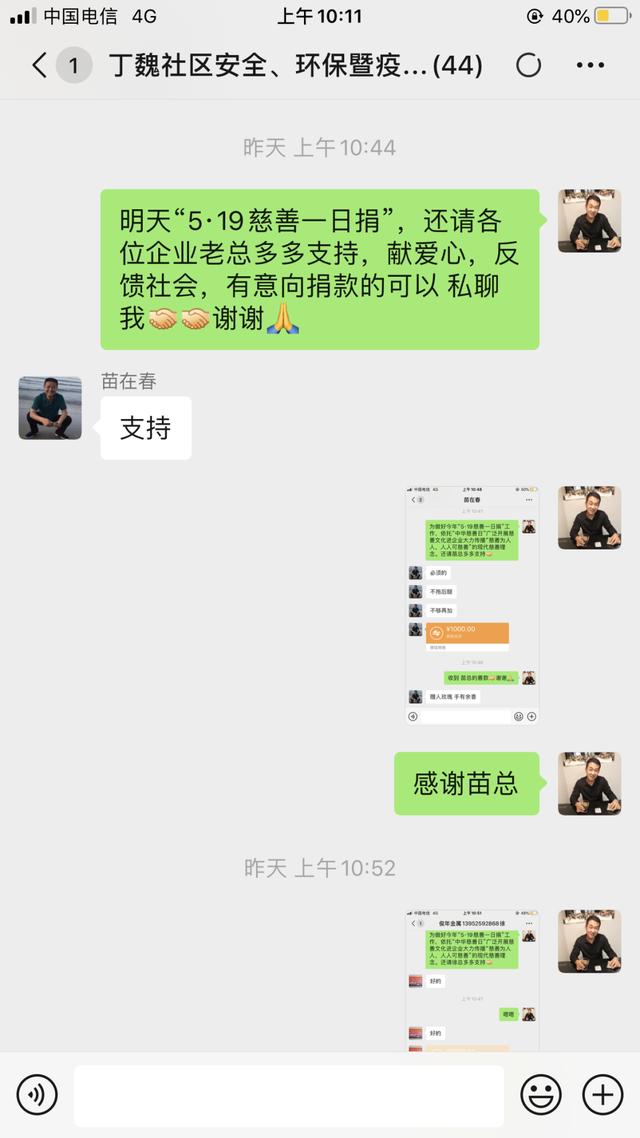640x1138 pixels.
Task: Open 苗在春's profile avatar
Action: [50, 407]
